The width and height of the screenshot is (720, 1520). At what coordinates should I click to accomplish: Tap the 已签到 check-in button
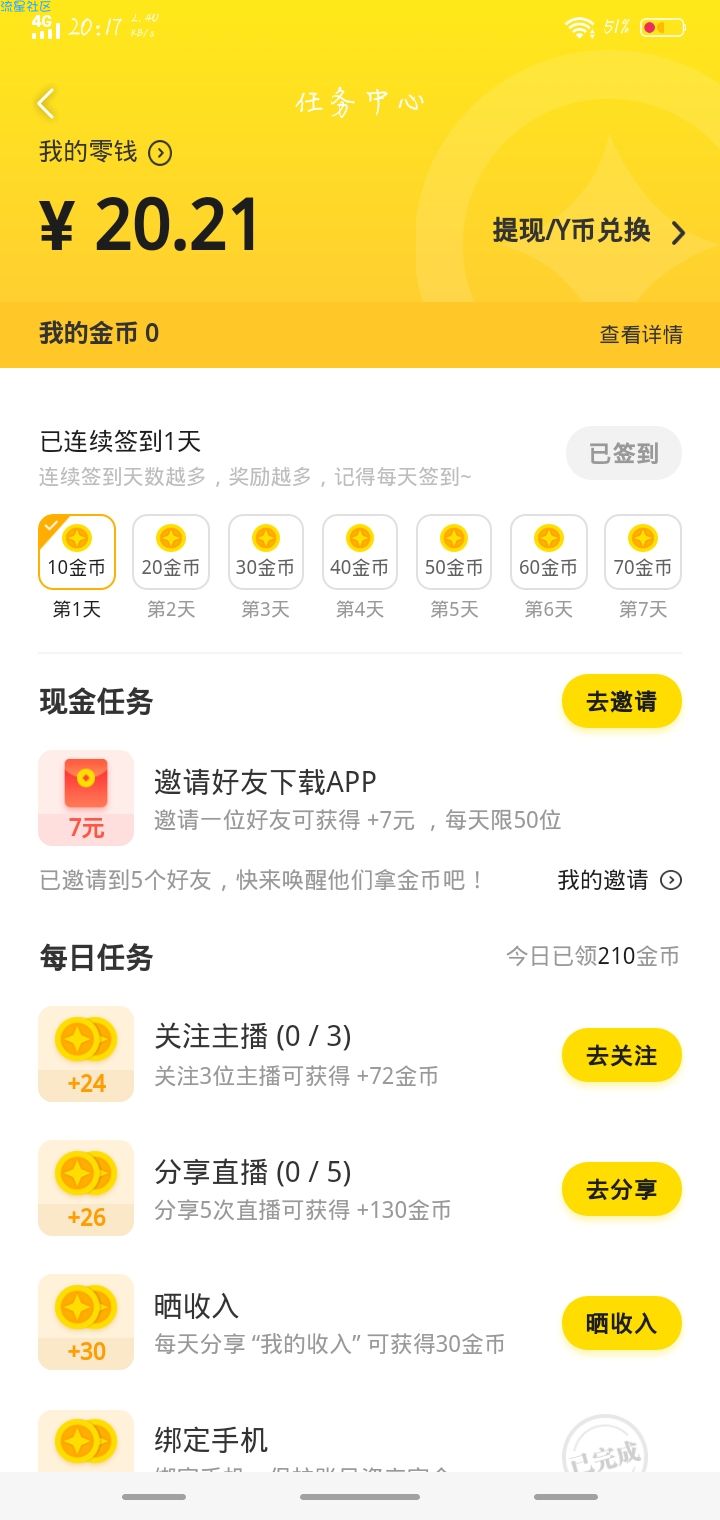click(624, 453)
